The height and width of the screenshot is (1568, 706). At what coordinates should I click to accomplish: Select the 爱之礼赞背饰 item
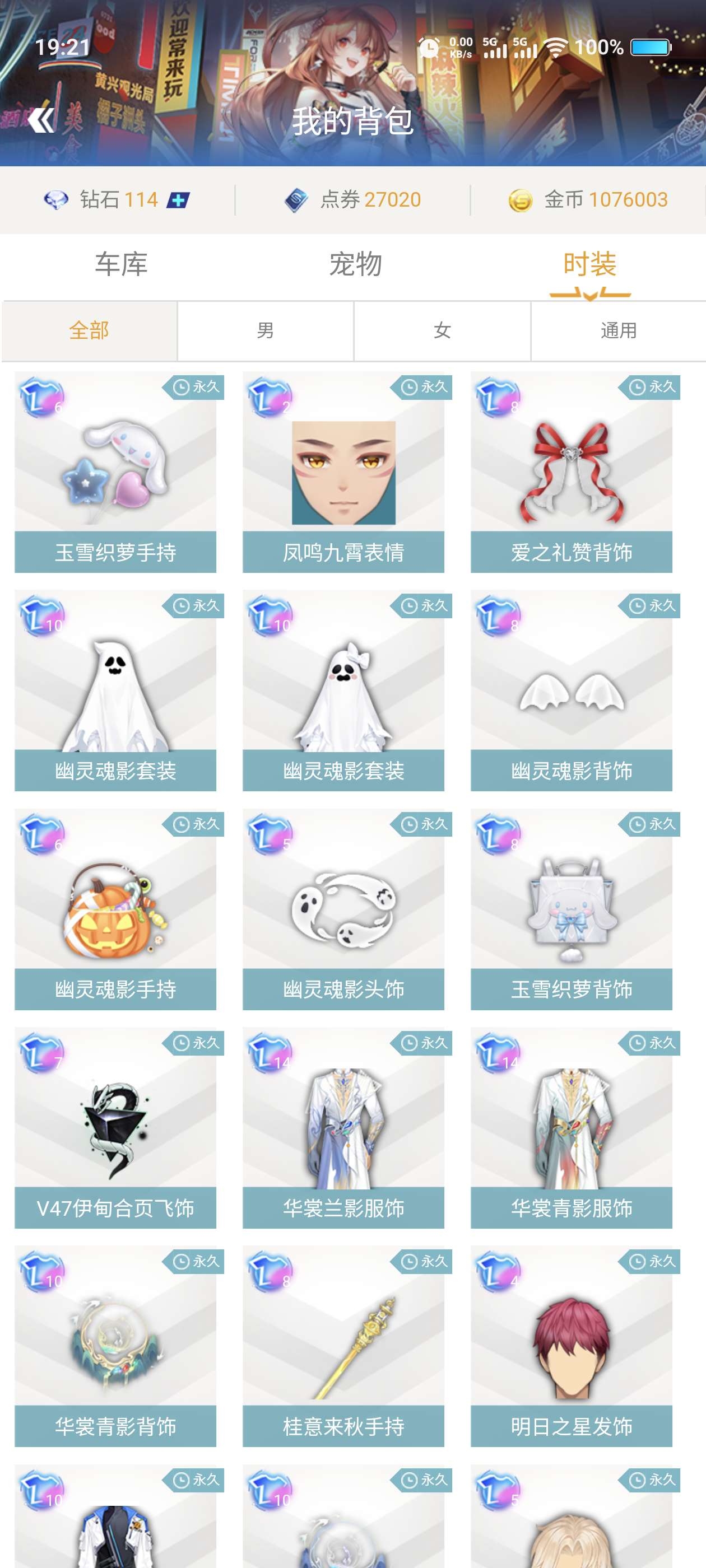click(571, 472)
